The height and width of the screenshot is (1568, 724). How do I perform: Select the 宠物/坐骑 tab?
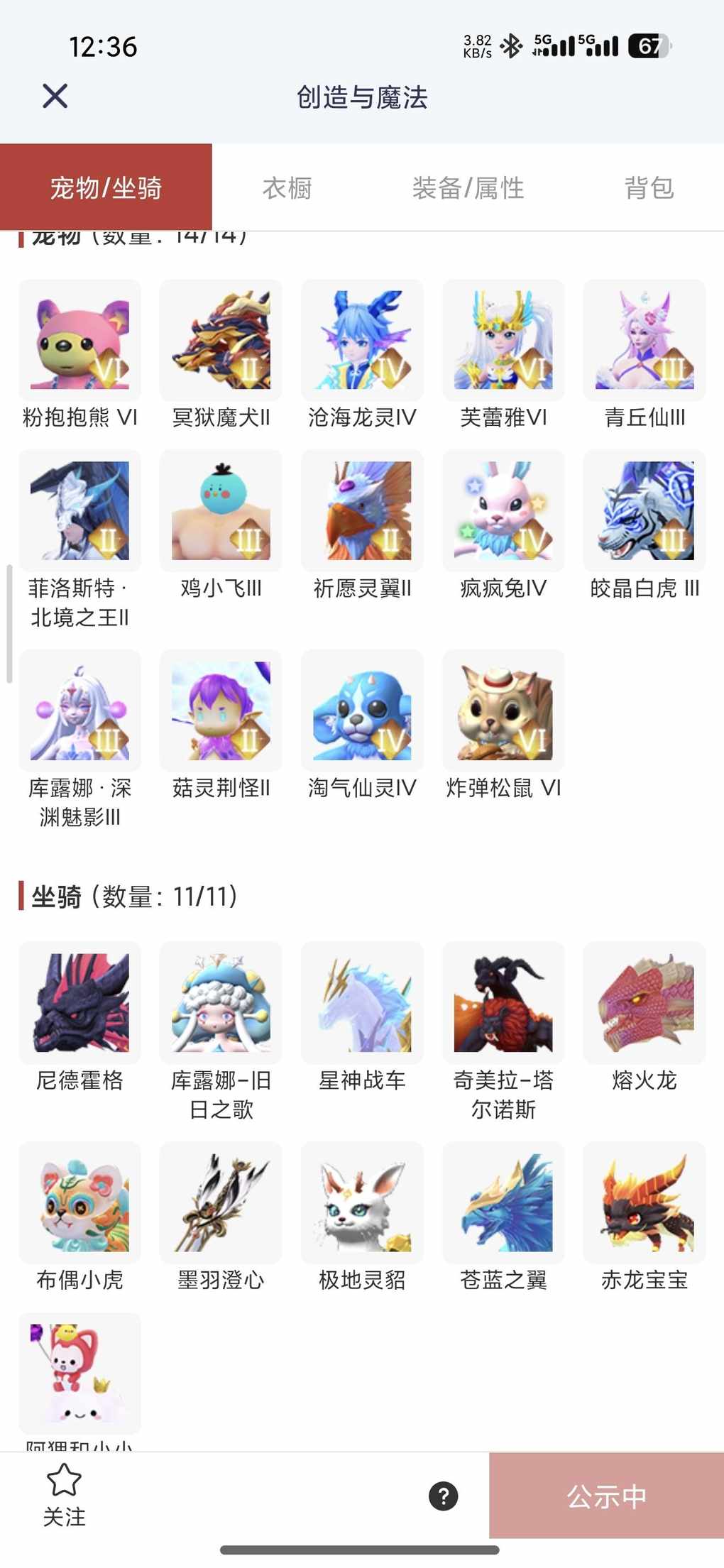click(106, 188)
